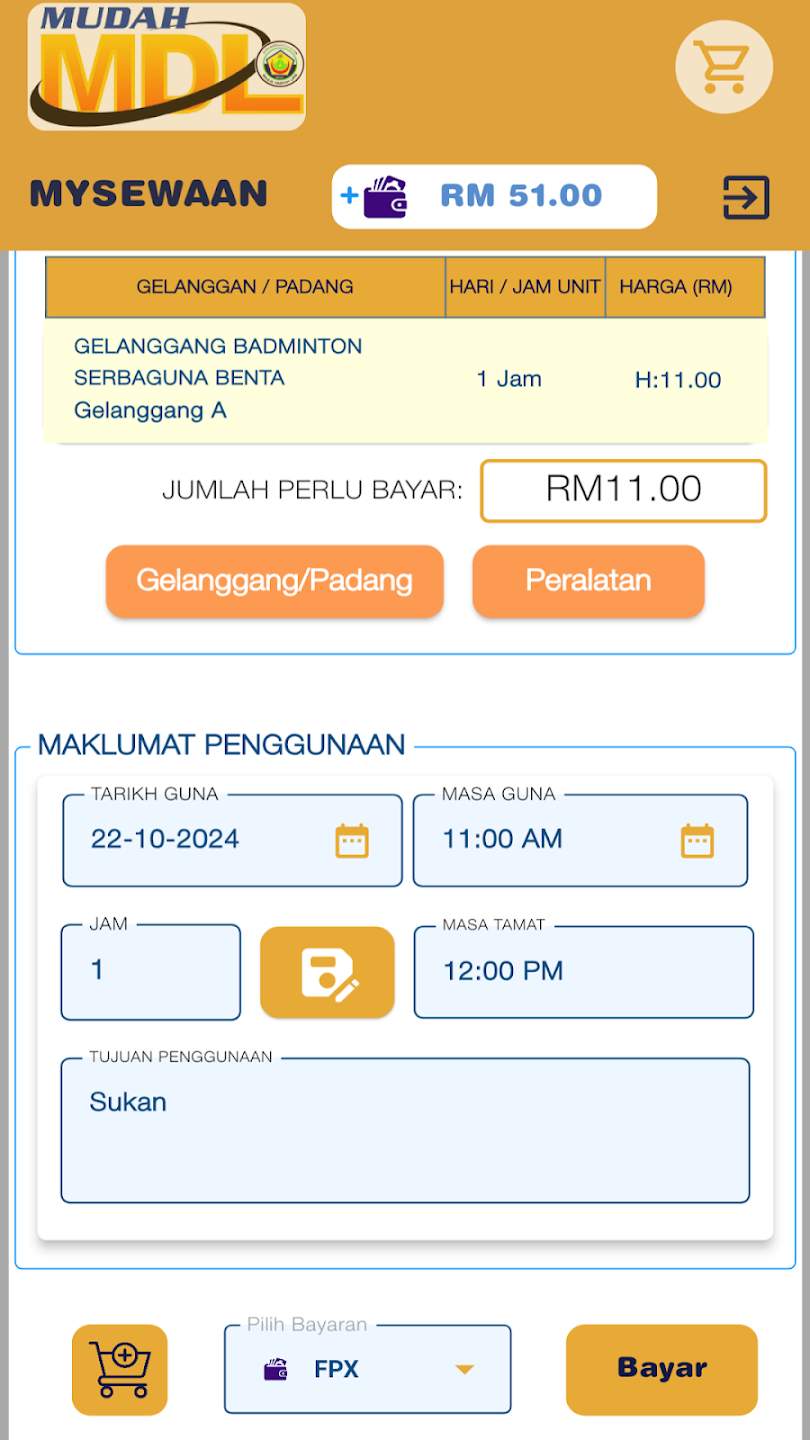Open the shopping cart icon
This screenshot has height=1440, width=810.
[x=724, y=67]
